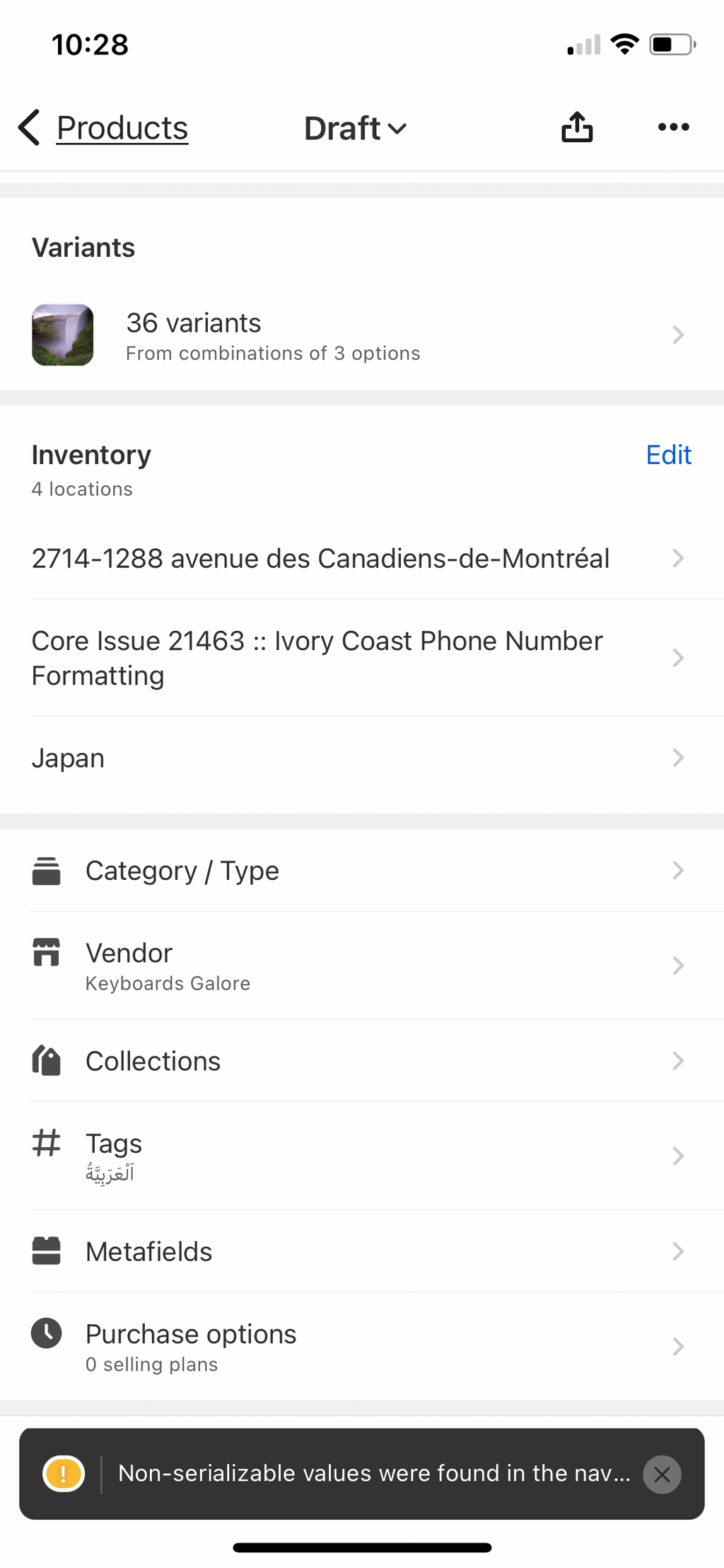Viewport: 724px width, 1568px height.
Task: Open the 36 variants row
Action: (x=361, y=335)
